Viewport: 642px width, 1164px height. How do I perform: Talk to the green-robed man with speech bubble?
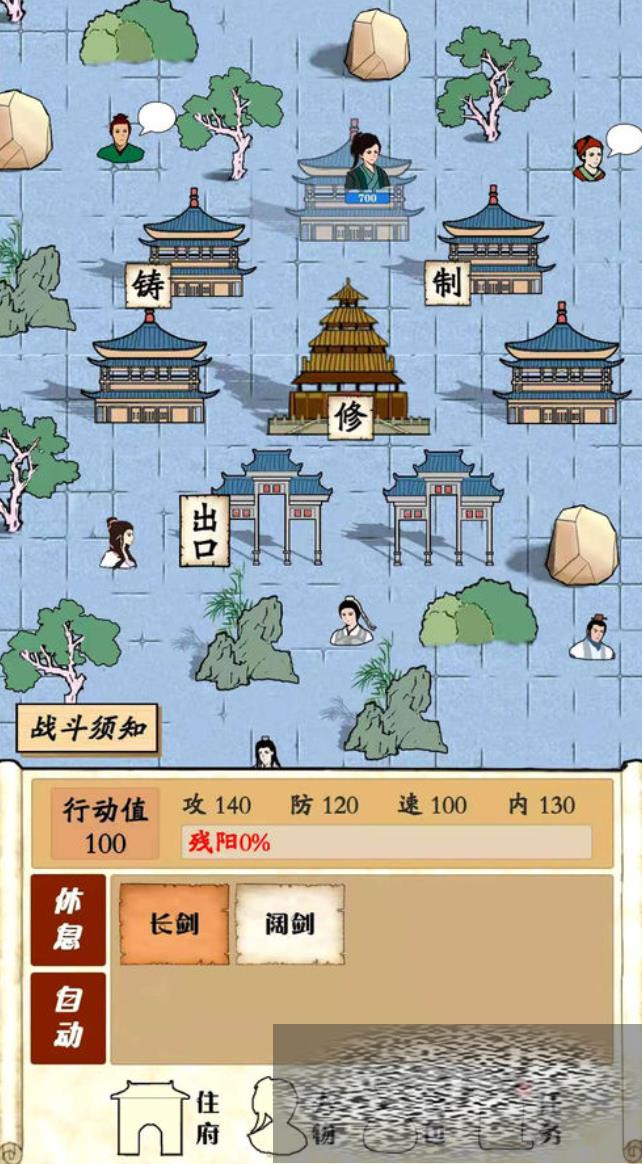click(x=121, y=139)
